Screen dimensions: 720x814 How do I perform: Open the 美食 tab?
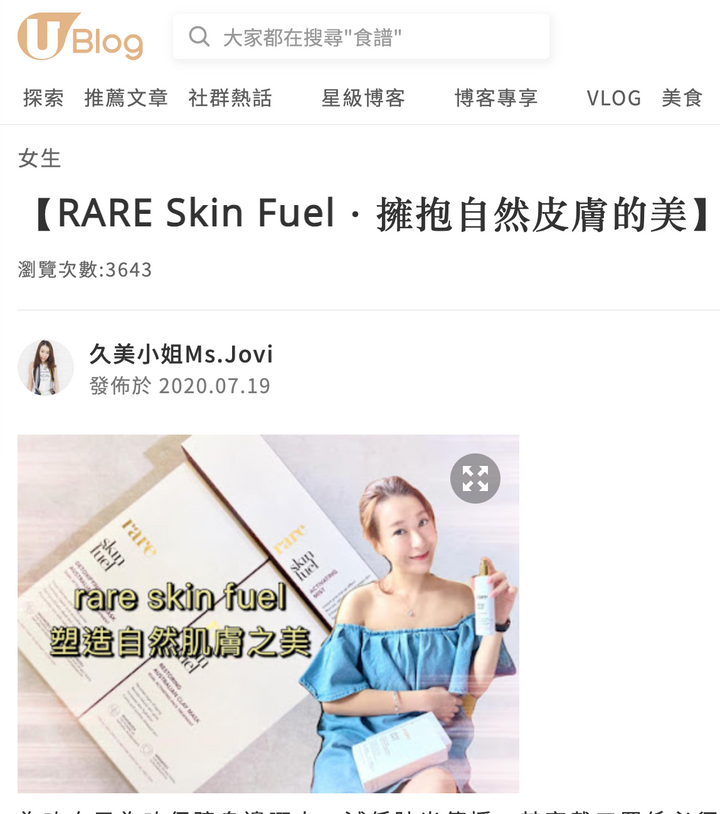click(682, 98)
